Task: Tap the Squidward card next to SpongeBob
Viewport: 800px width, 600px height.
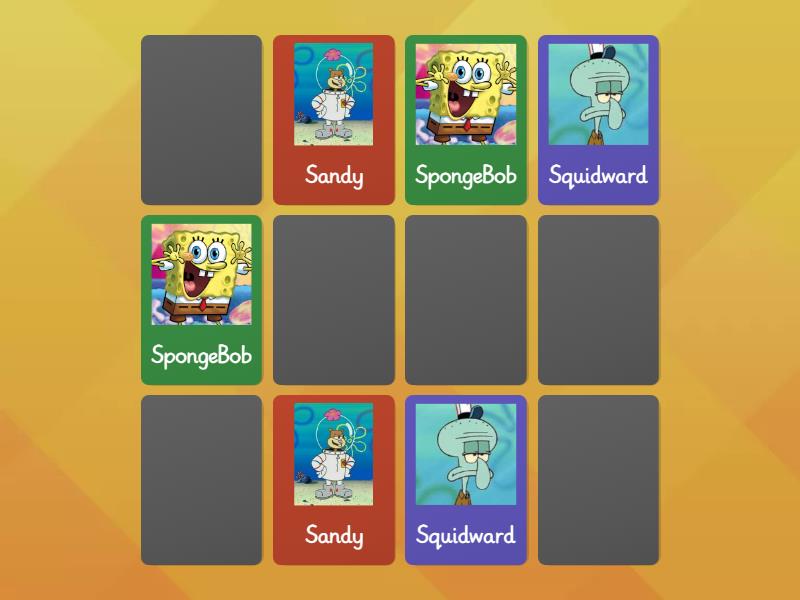Action: [x=598, y=120]
